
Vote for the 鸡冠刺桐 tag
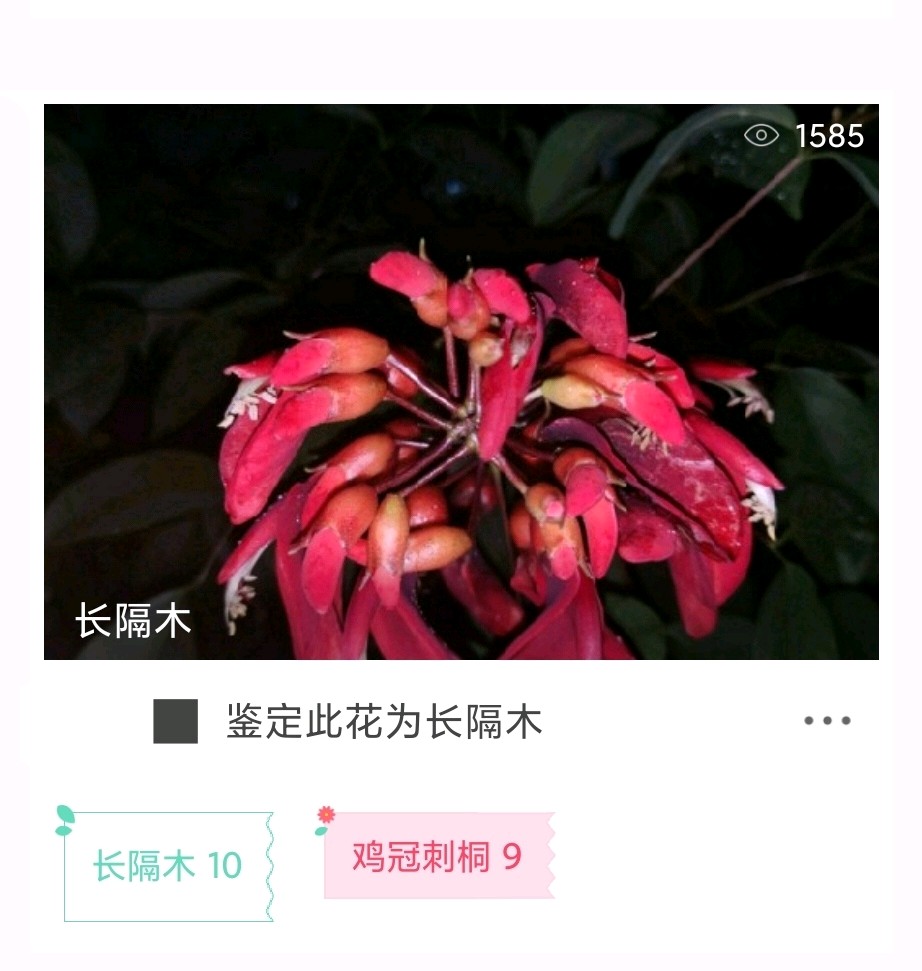point(438,856)
